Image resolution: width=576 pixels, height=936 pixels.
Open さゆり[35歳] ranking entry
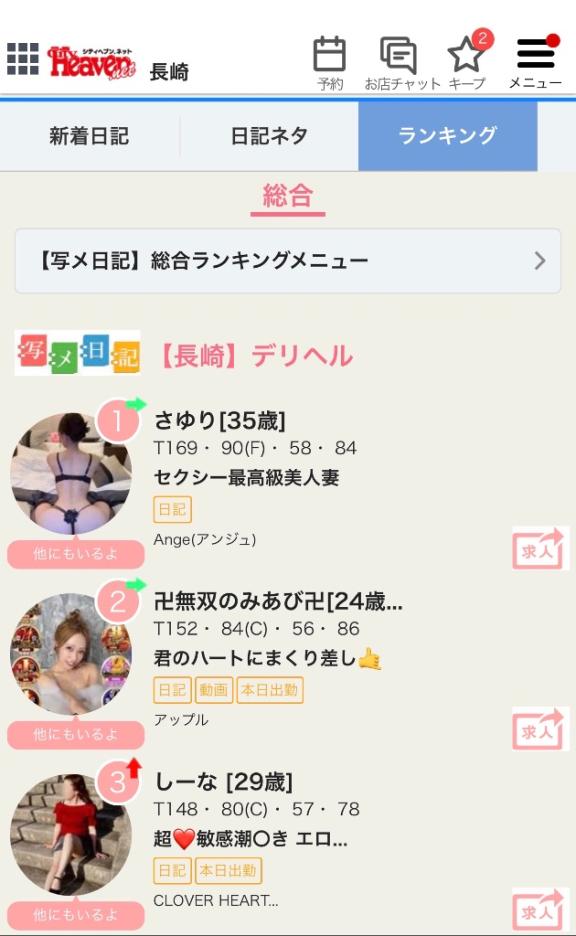[219, 421]
